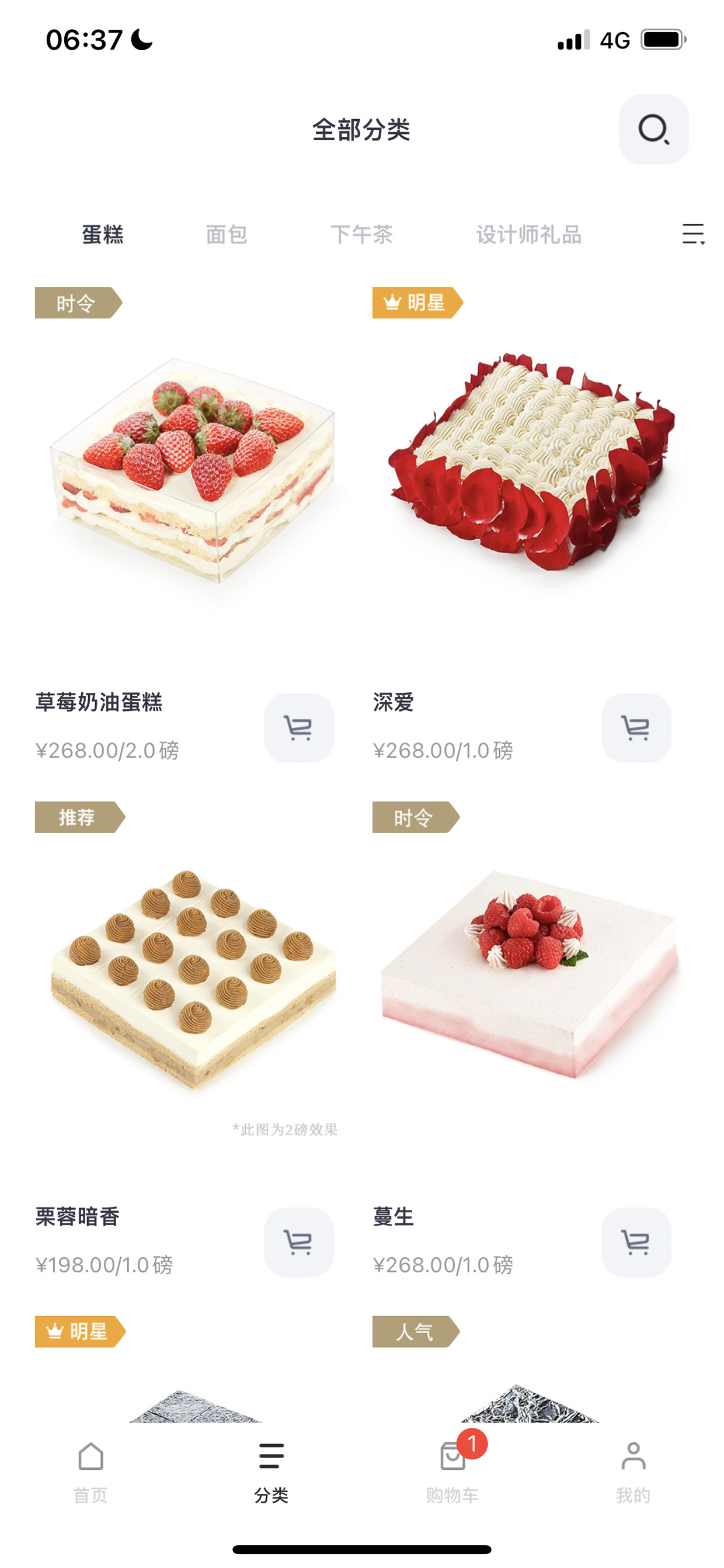Expand the category list menu icon

click(x=693, y=234)
